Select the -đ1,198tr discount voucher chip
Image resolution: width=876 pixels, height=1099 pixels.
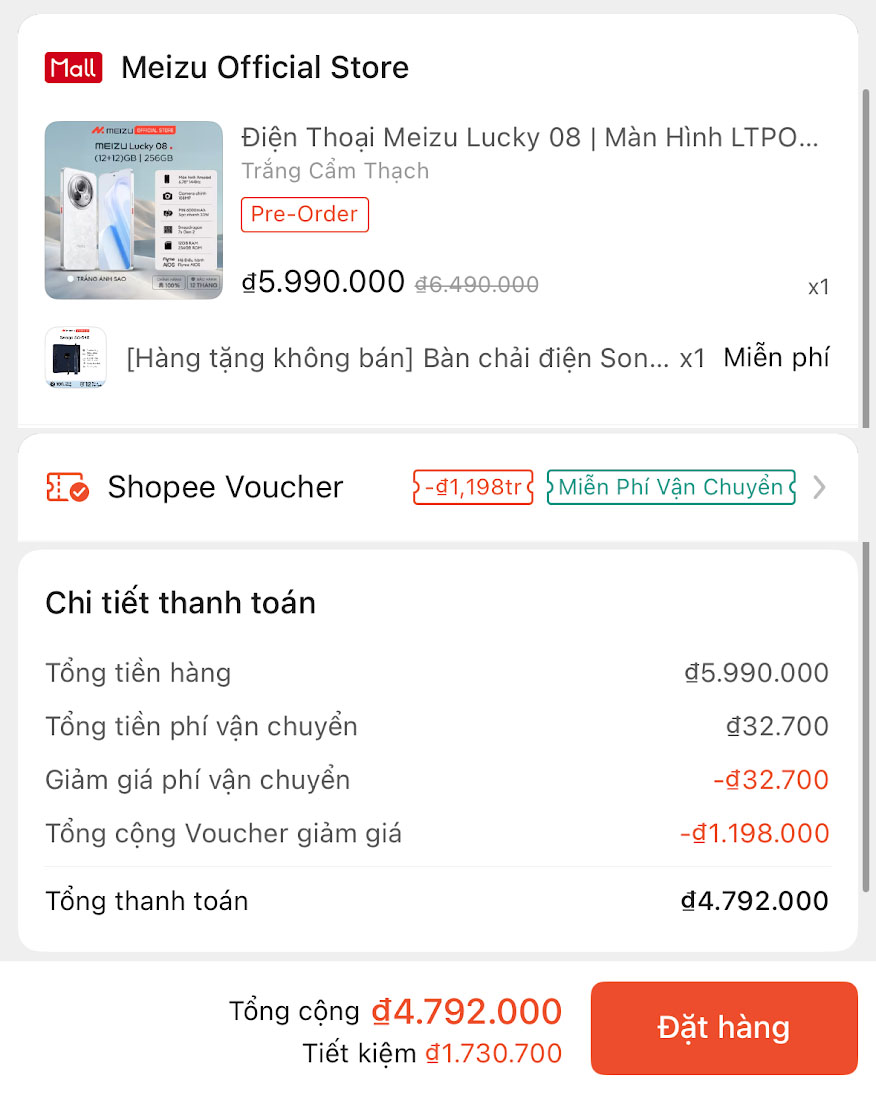pyautogui.click(x=472, y=487)
